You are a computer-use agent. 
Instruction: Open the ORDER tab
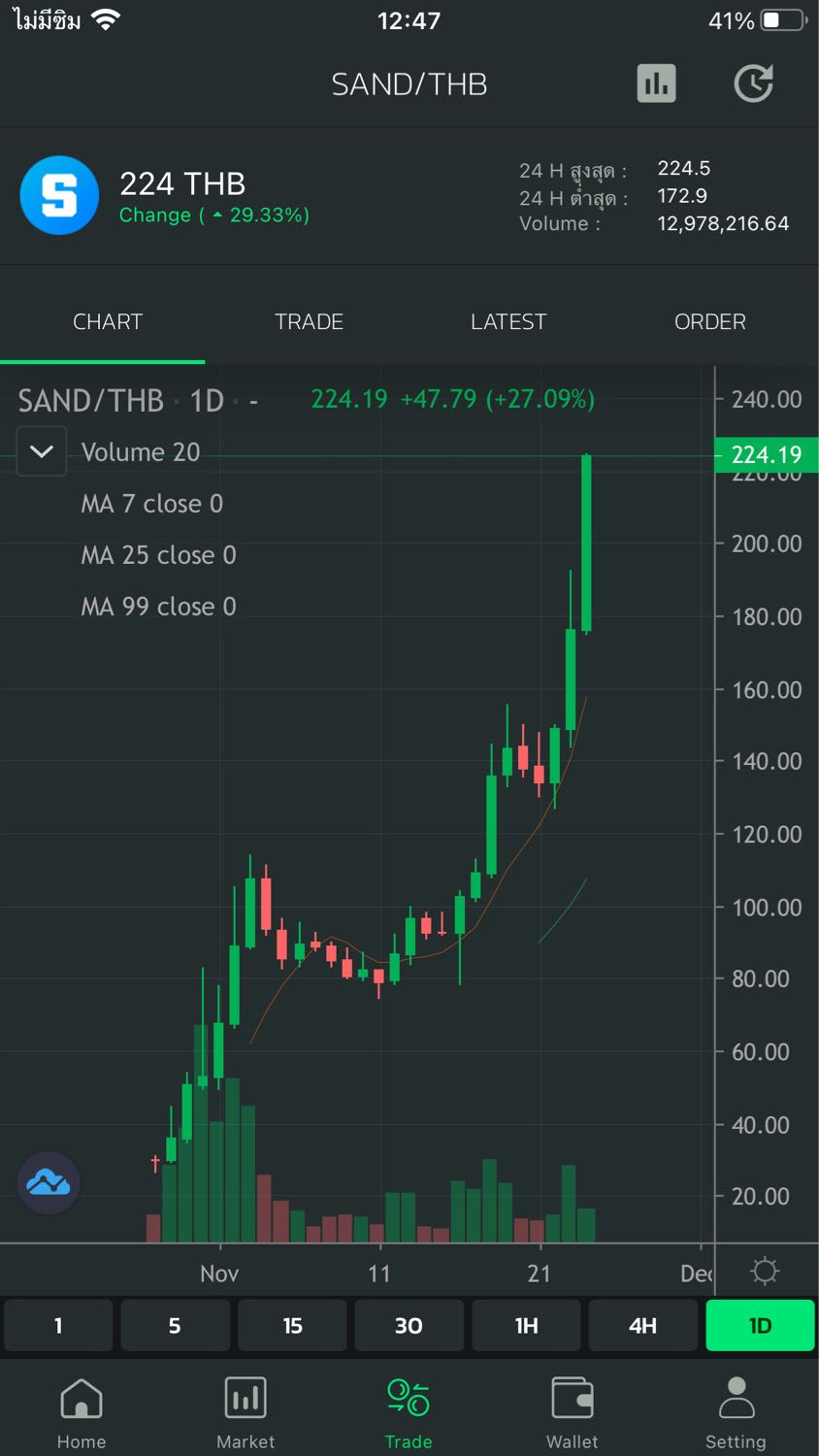click(x=710, y=321)
